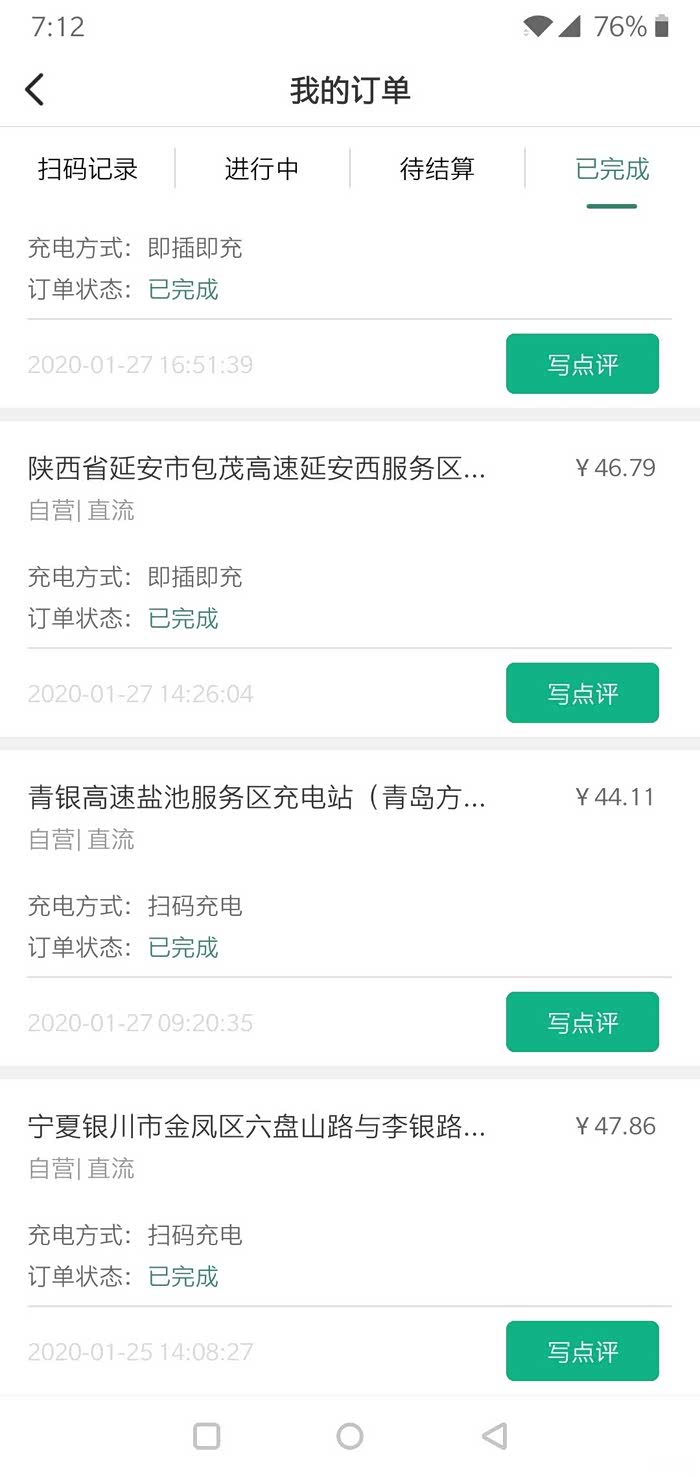
Task: Open the 陕西省延安市包茂高速 order details
Action: tap(257, 468)
